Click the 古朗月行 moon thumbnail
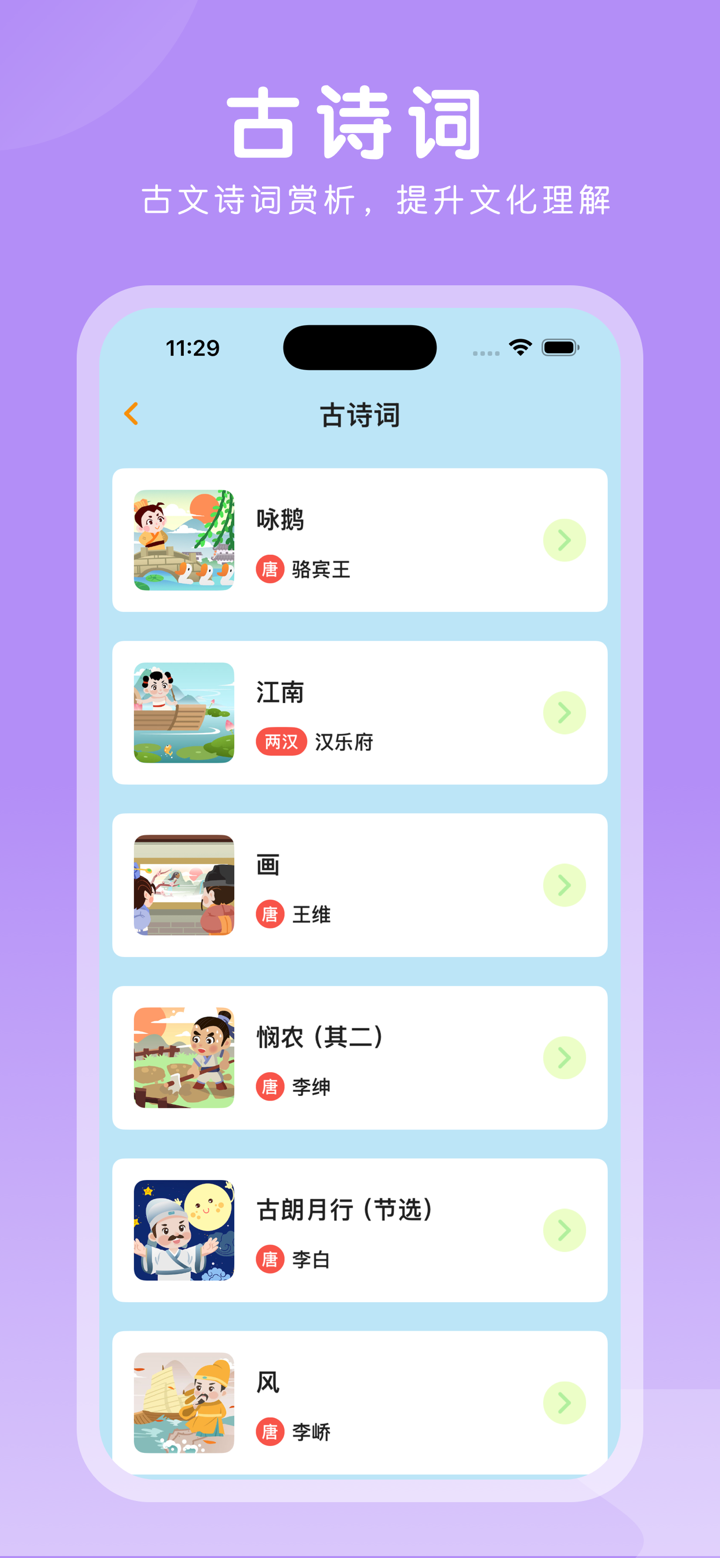 pyautogui.click(x=184, y=1230)
